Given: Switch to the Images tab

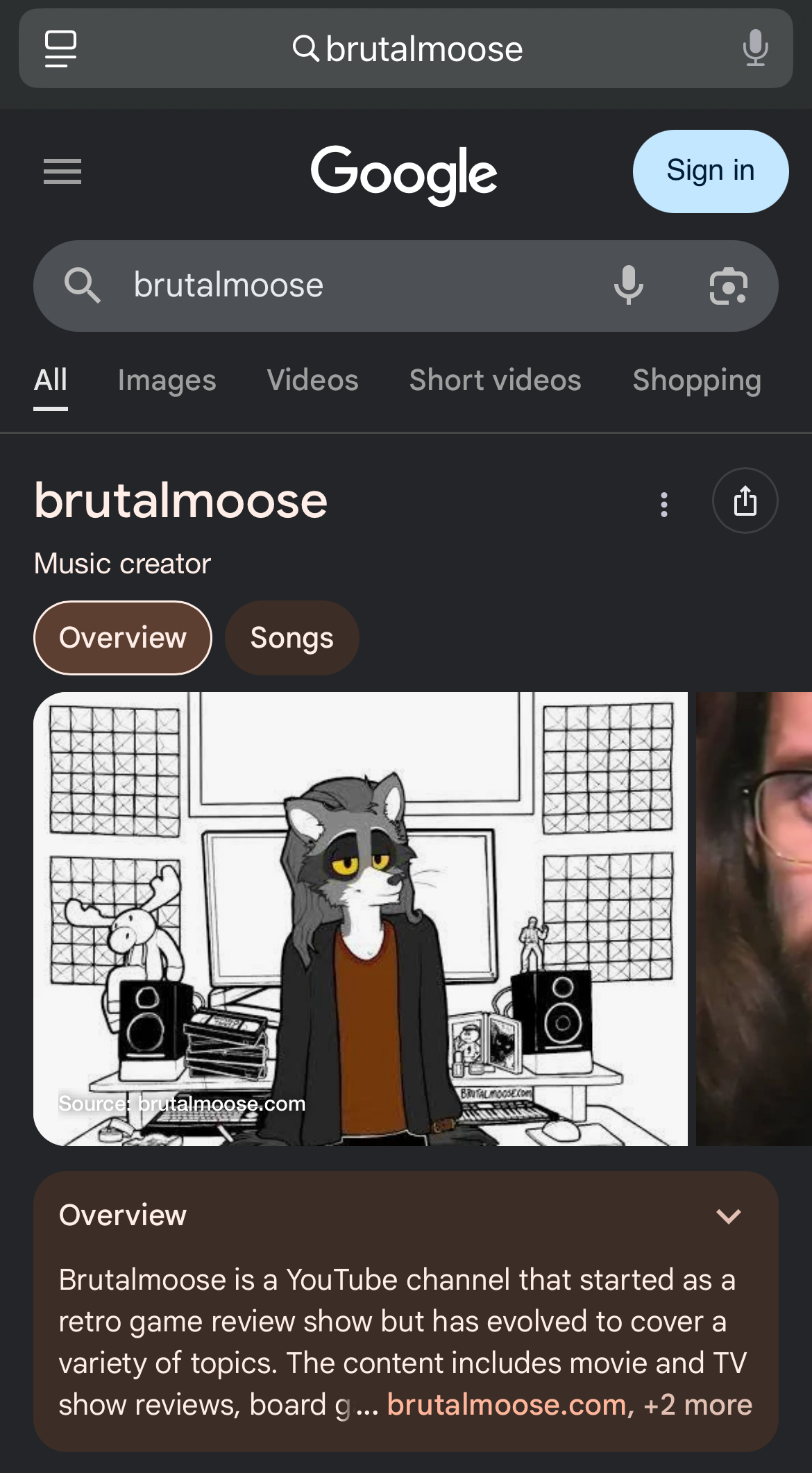Looking at the screenshot, I should pos(167,380).
